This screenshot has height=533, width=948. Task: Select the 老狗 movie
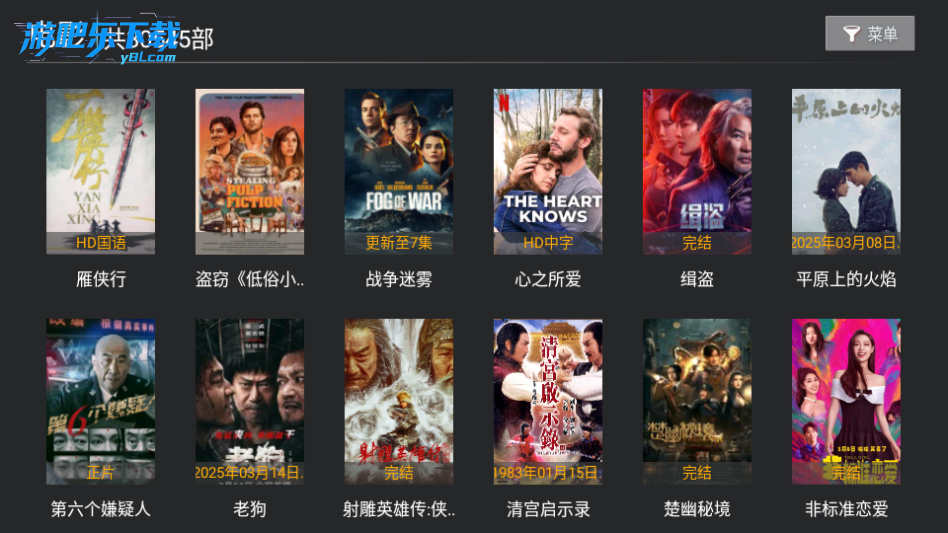[x=250, y=402]
